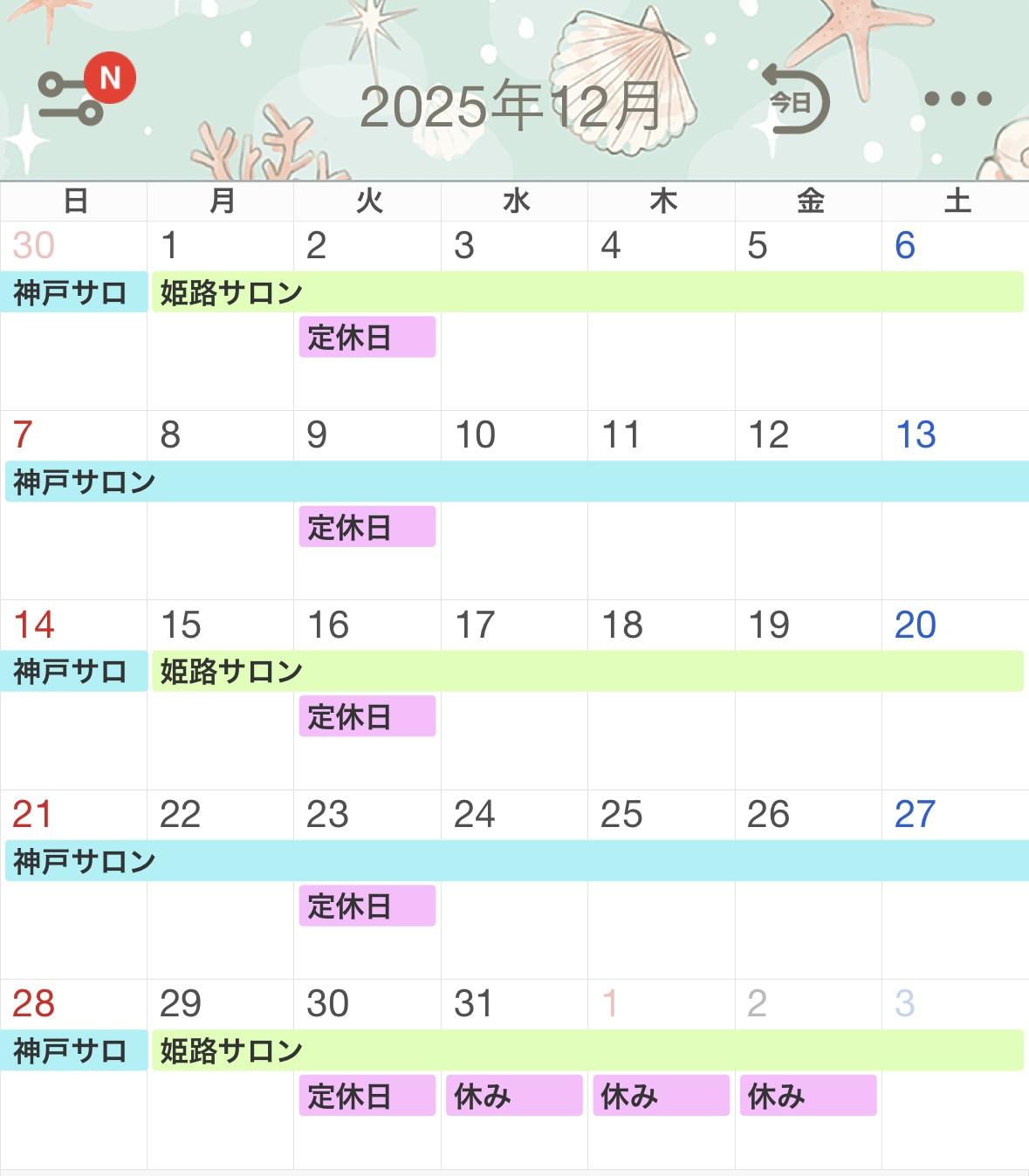Tap the 2025年12月 month title
The width and height of the screenshot is (1029, 1176).
point(511,106)
